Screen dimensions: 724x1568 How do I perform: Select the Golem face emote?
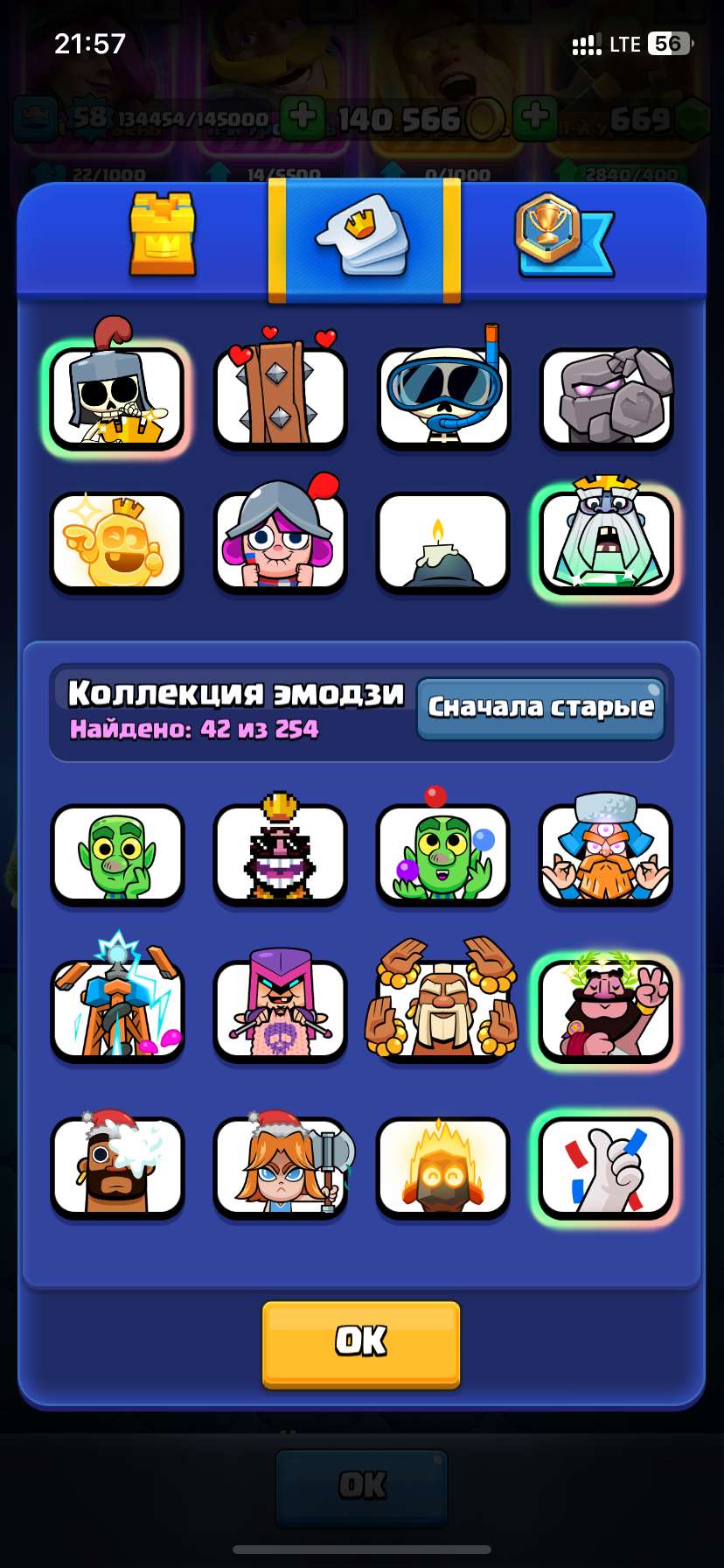point(605,395)
